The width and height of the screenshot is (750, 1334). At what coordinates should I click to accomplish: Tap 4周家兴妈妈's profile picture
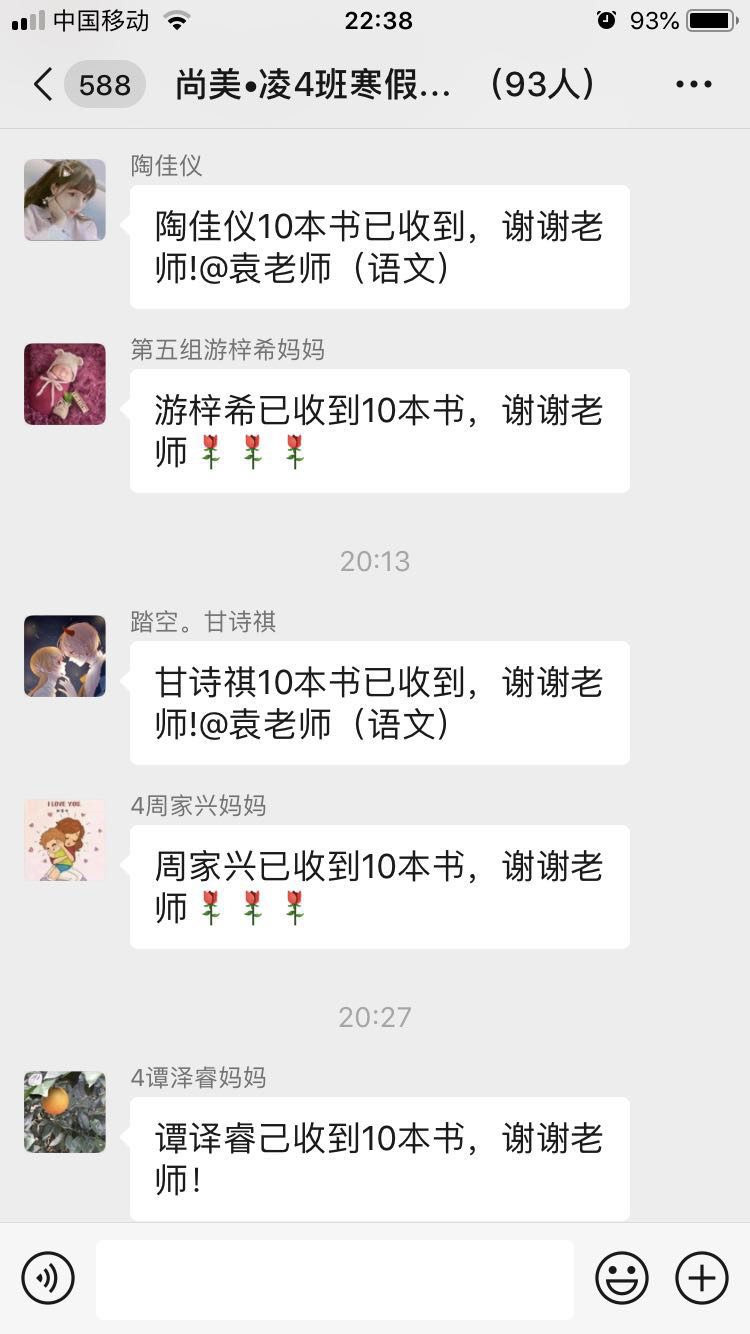tap(65, 840)
